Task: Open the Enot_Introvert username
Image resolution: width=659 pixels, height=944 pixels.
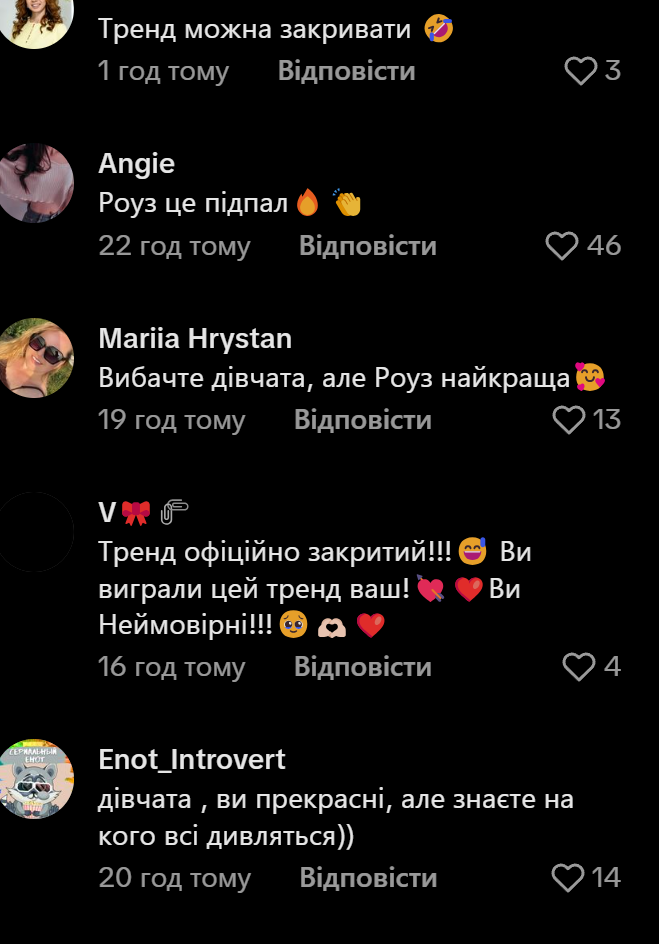Action: [x=192, y=760]
